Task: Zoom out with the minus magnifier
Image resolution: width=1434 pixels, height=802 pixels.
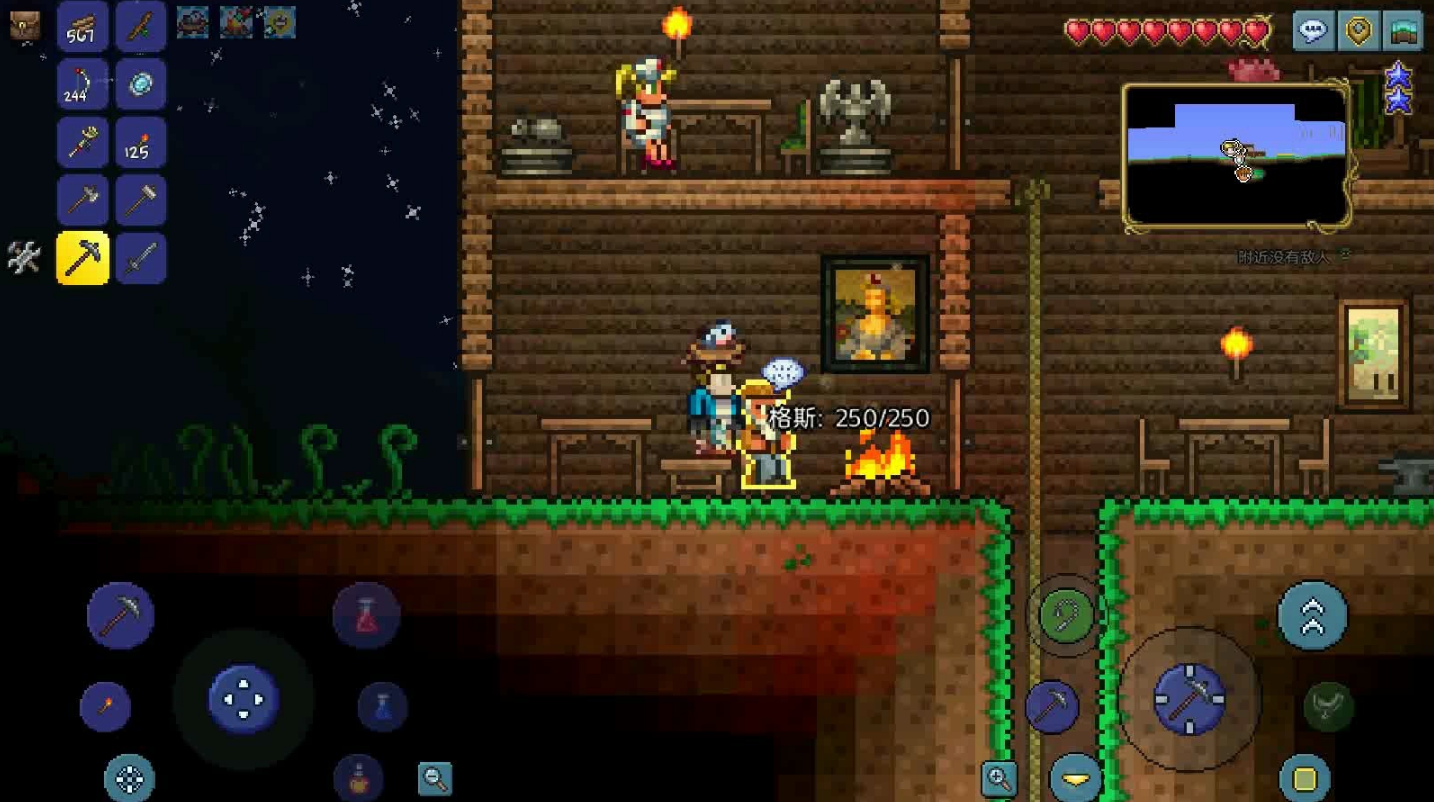Action: click(435, 778)
